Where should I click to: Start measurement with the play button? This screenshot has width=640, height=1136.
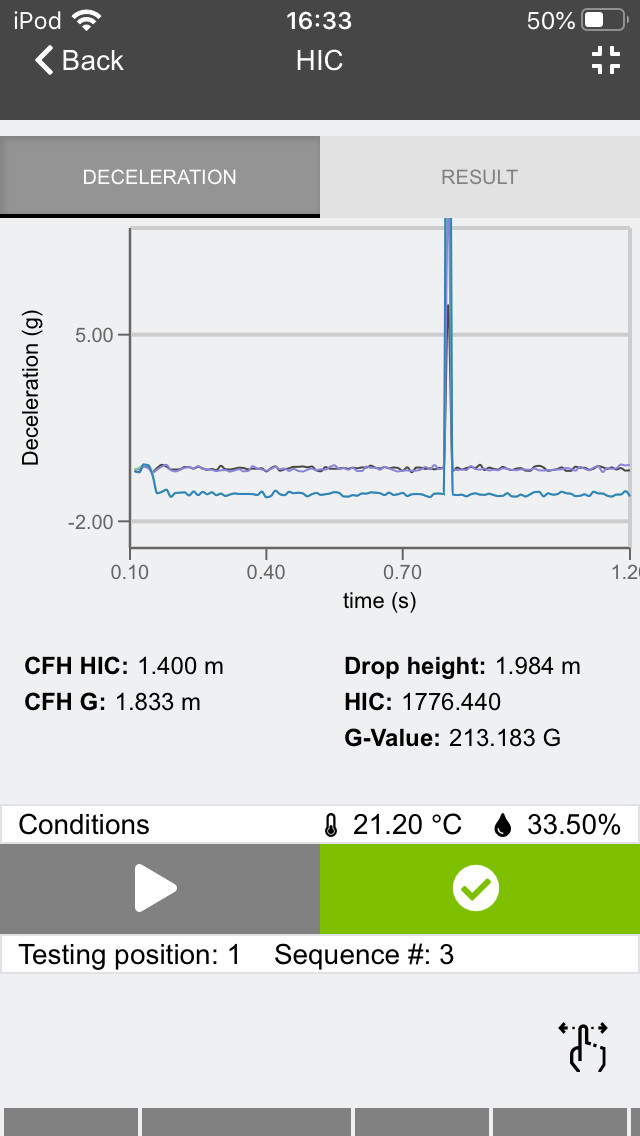pos(159,888)
